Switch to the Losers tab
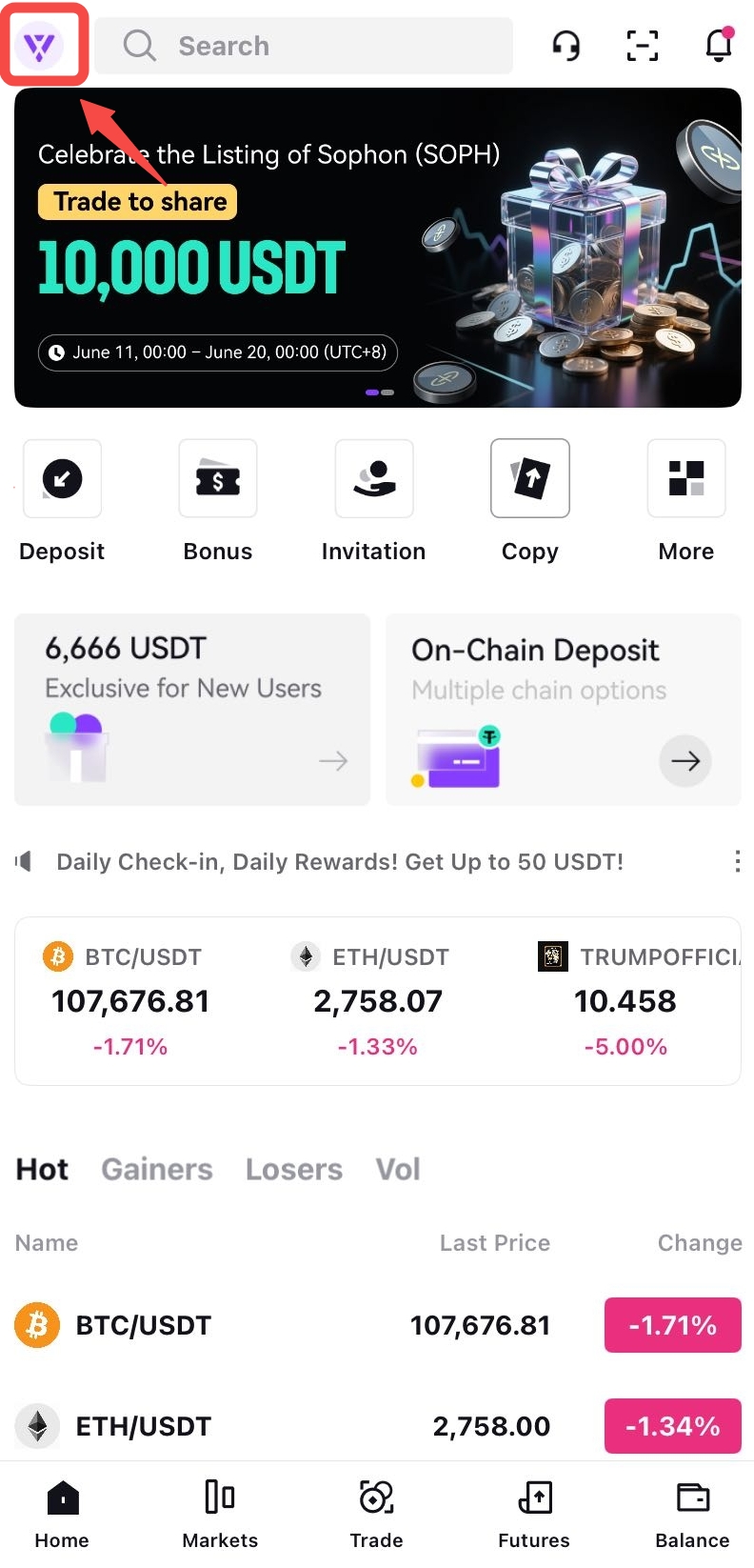The width and height of the screenshot is (754, 1568). pos(294,1169)
